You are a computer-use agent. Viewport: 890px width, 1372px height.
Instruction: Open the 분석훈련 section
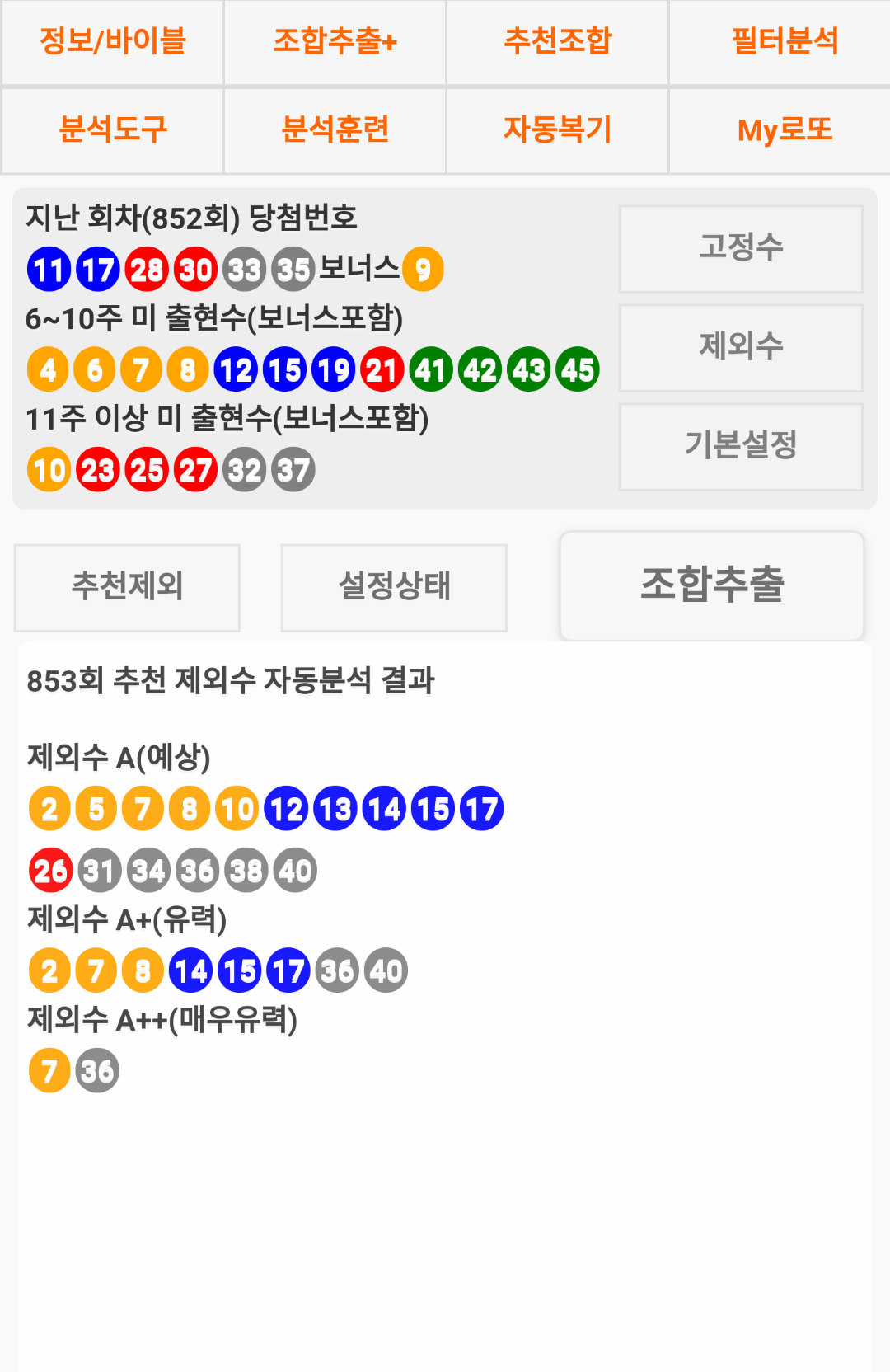335,130
